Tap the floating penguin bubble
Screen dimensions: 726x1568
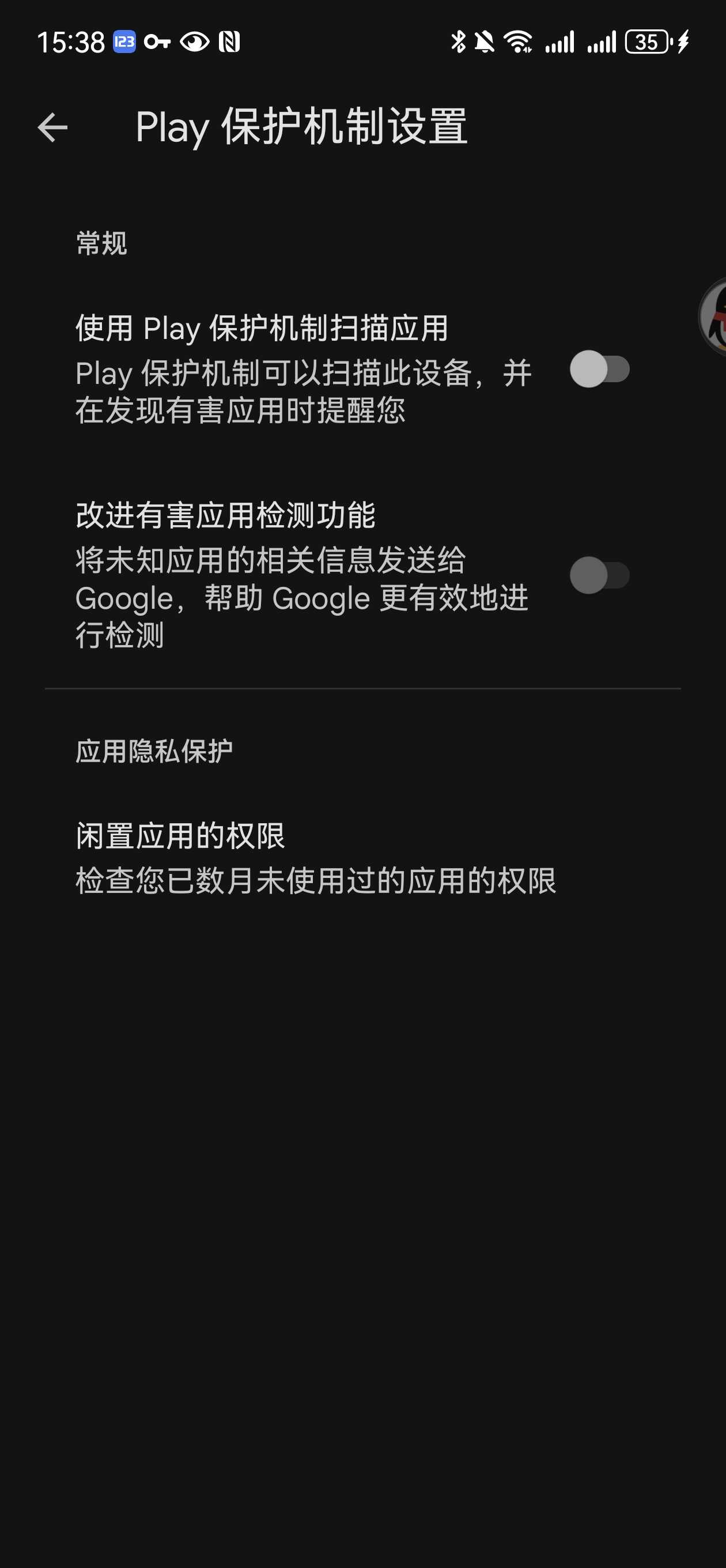[714, 317]
